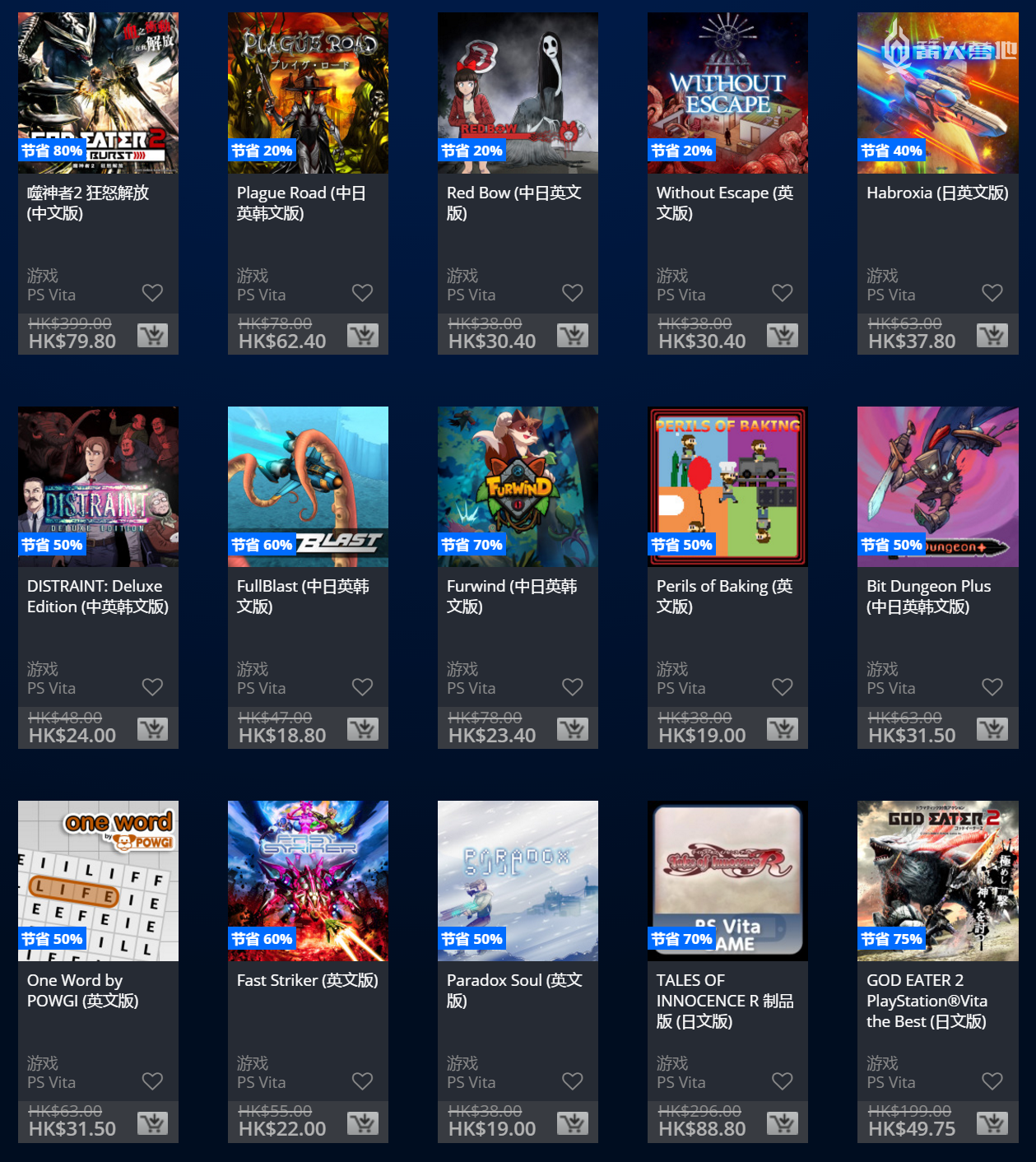Favorite DISTRAINT: Deluxe Edition with heart
Screen dimensions: 1036x1162
(152, 687)
